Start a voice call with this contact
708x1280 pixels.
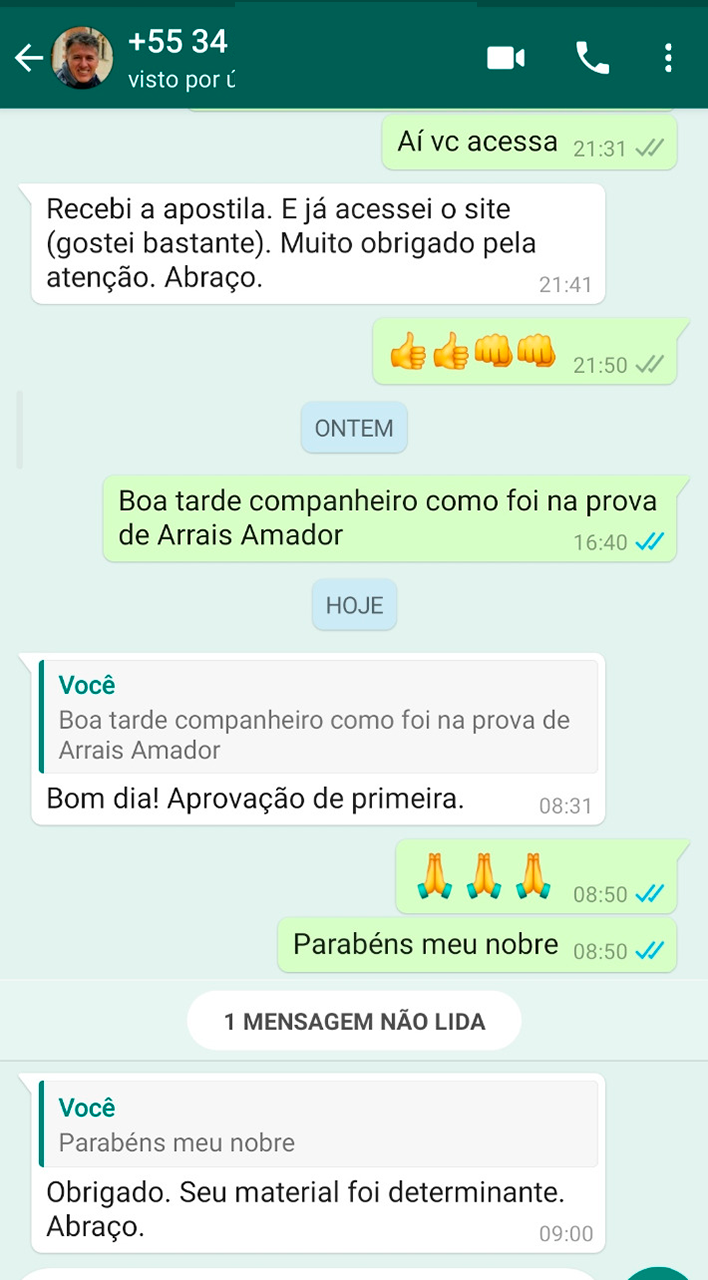coord(592,58)
